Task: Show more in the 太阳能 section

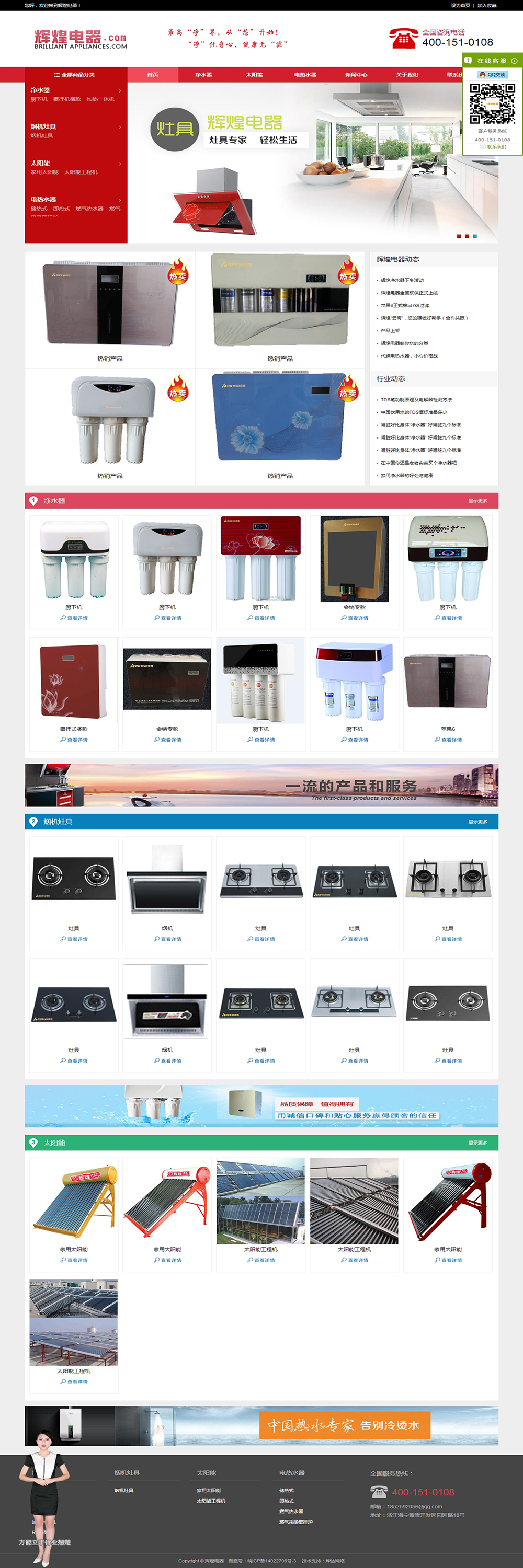Action: [477, 1143]
